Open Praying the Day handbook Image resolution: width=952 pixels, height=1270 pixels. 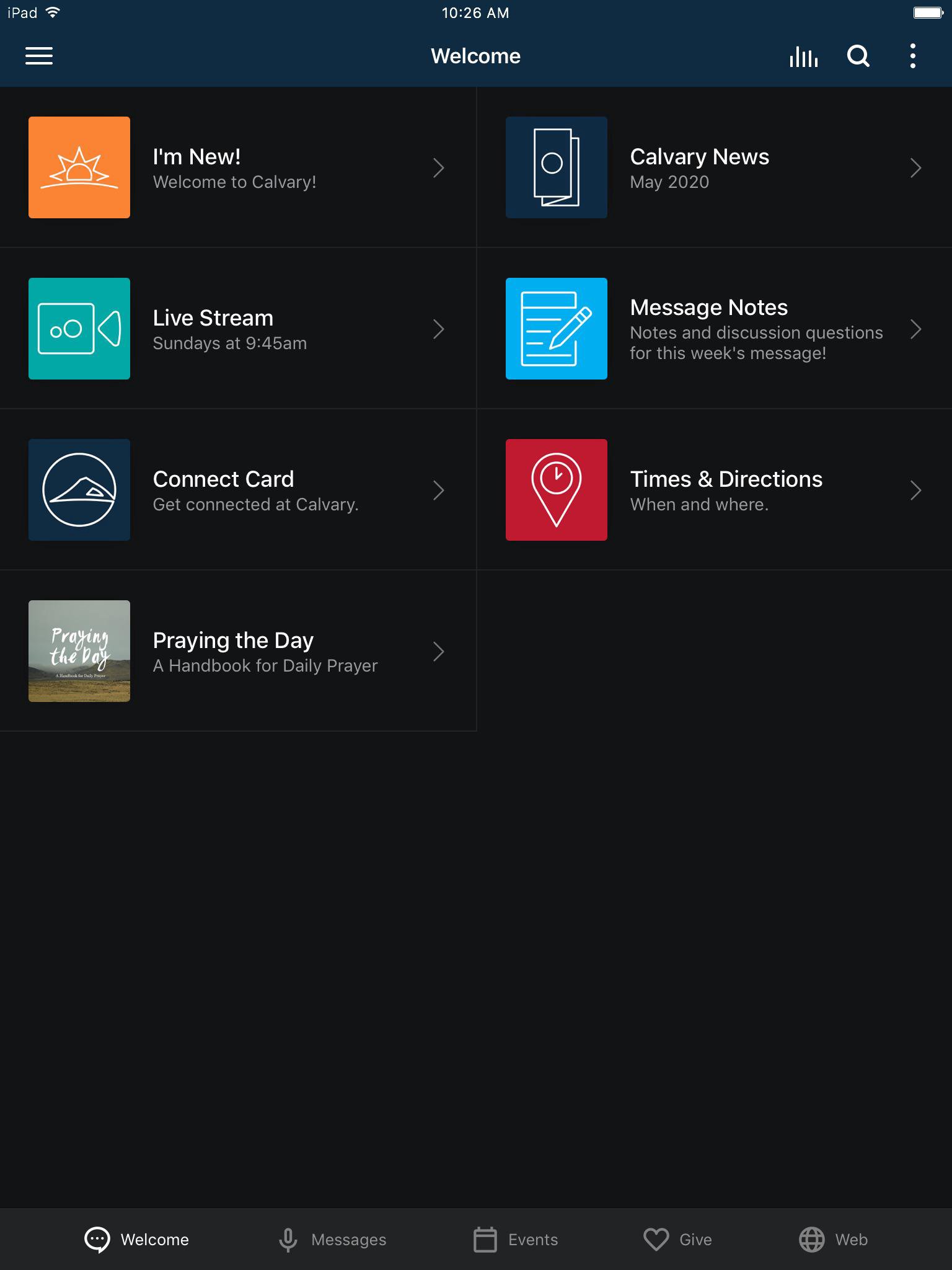(238, 651)
